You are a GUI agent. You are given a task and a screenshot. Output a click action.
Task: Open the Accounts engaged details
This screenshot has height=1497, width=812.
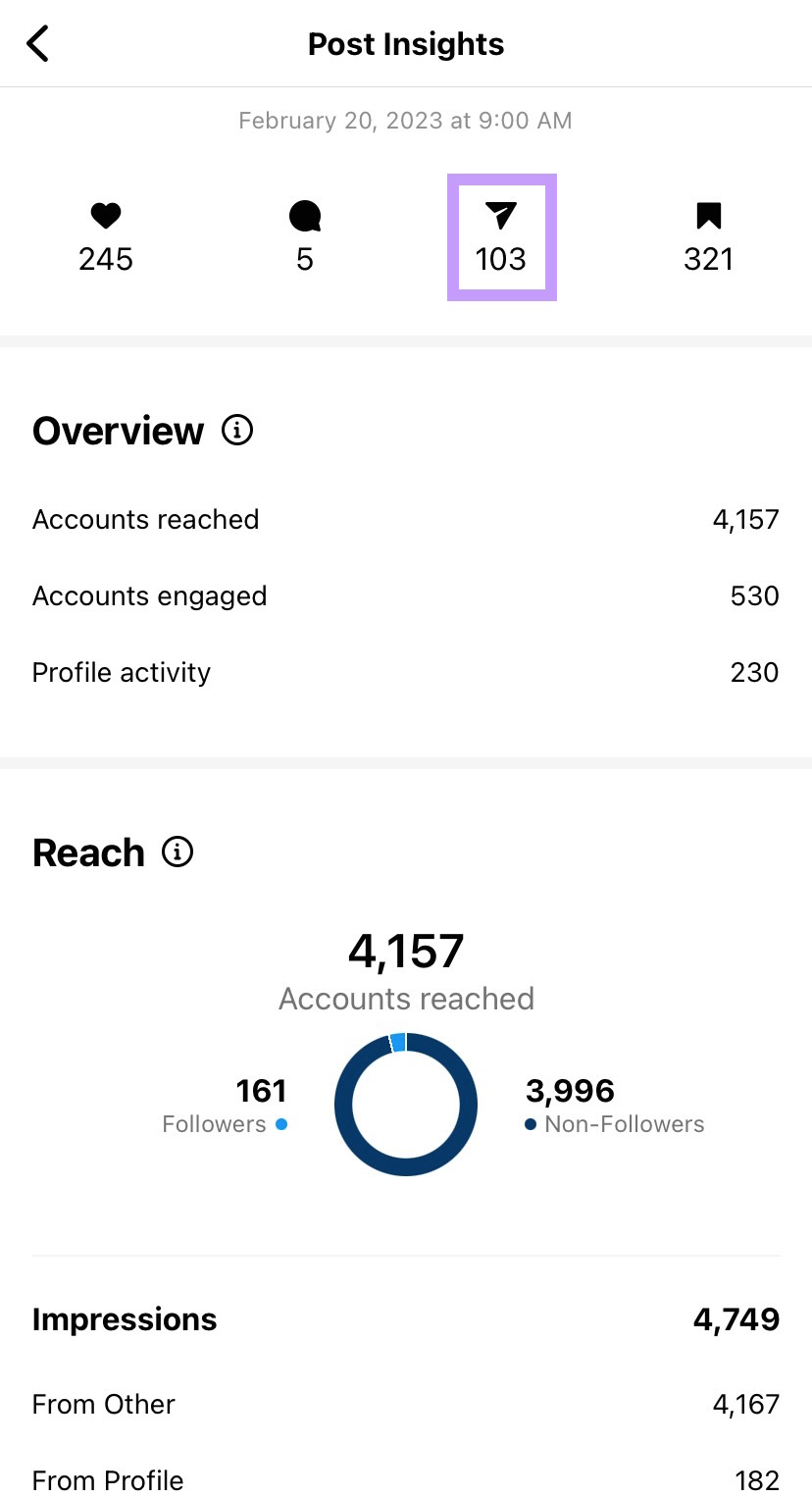(x=406, y=595)
